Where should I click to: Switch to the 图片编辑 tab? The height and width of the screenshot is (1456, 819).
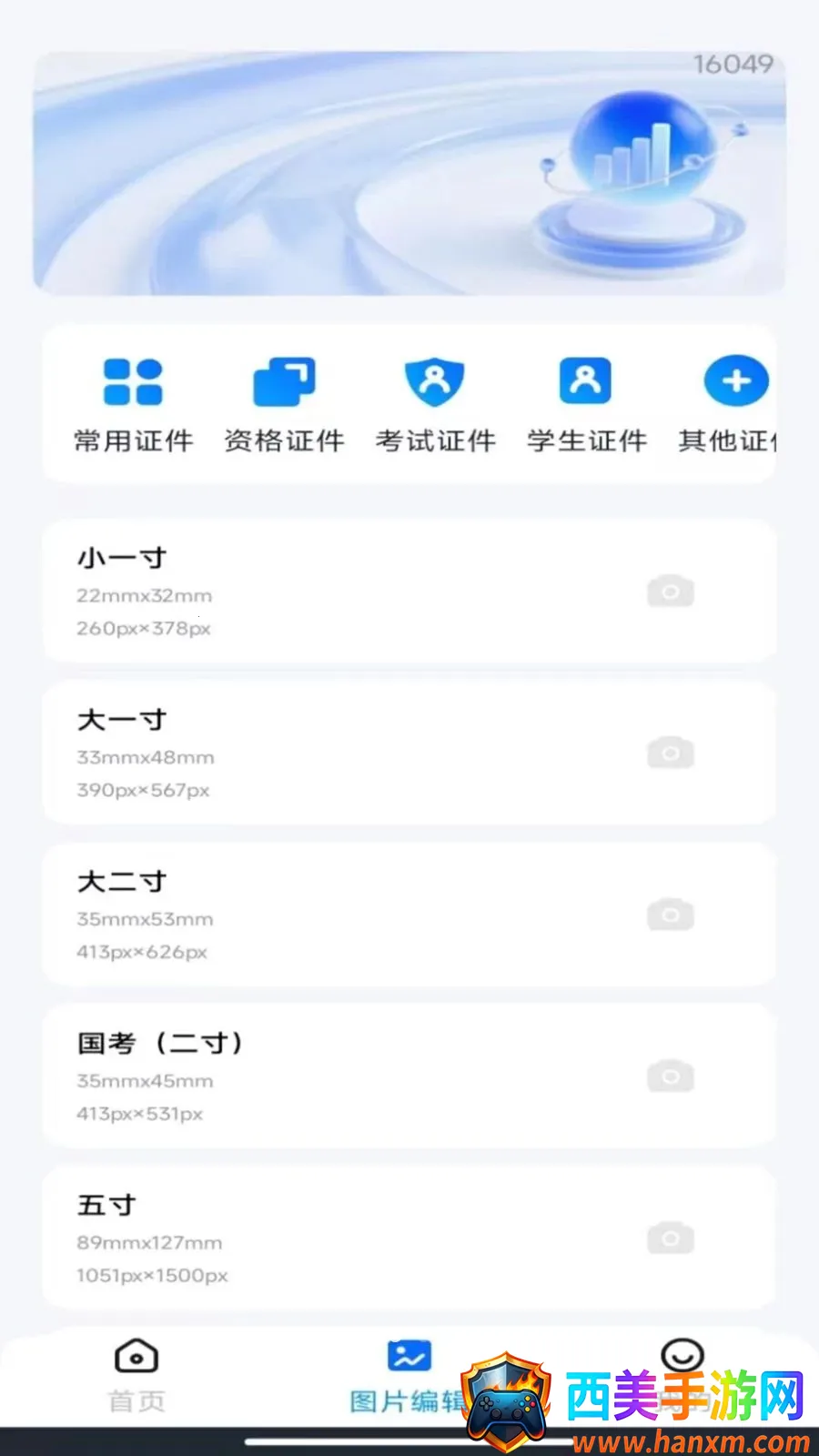(409, 1376)
